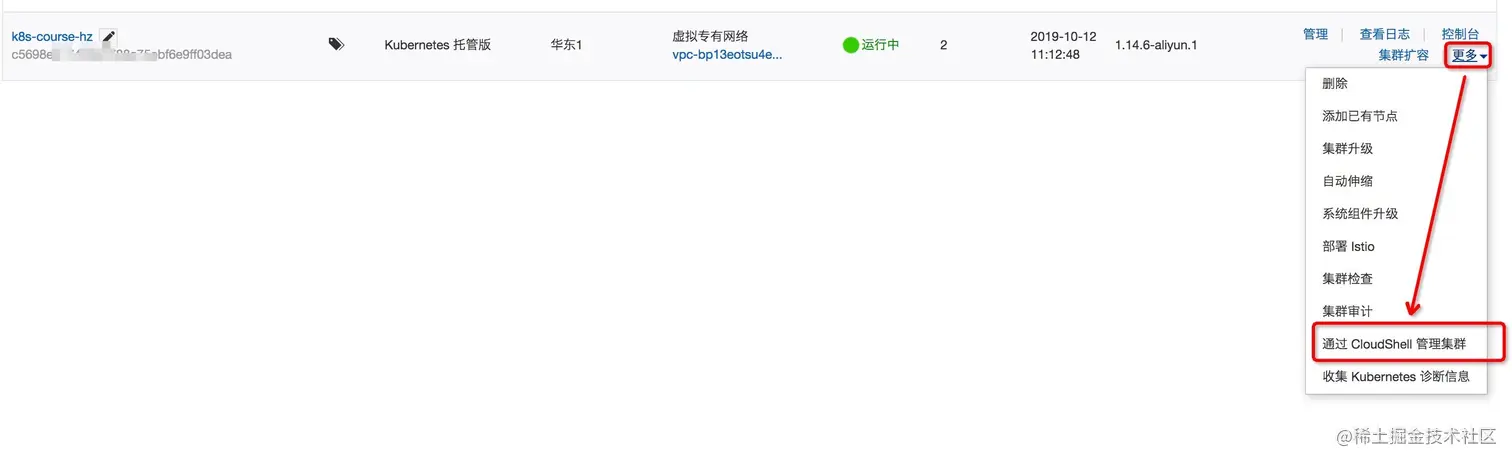Image resolution: width=1512 pixels, height=462 pixels.
Task: Edit the cluster name with the pencil icon
Action: tap(109, 36)
